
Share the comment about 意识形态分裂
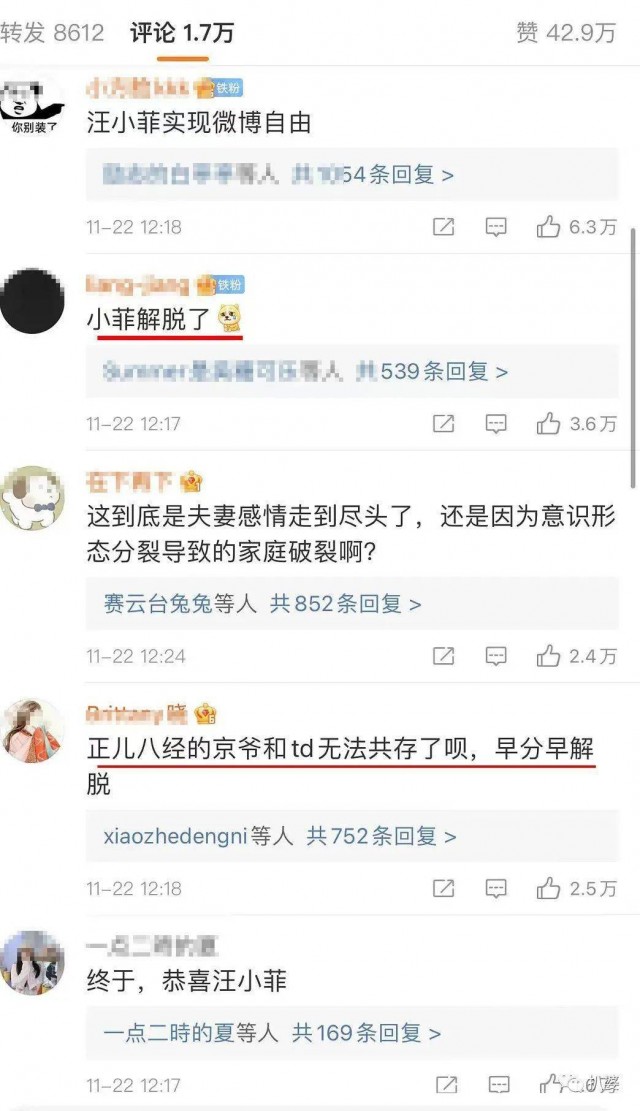click(x=444, y=656)
